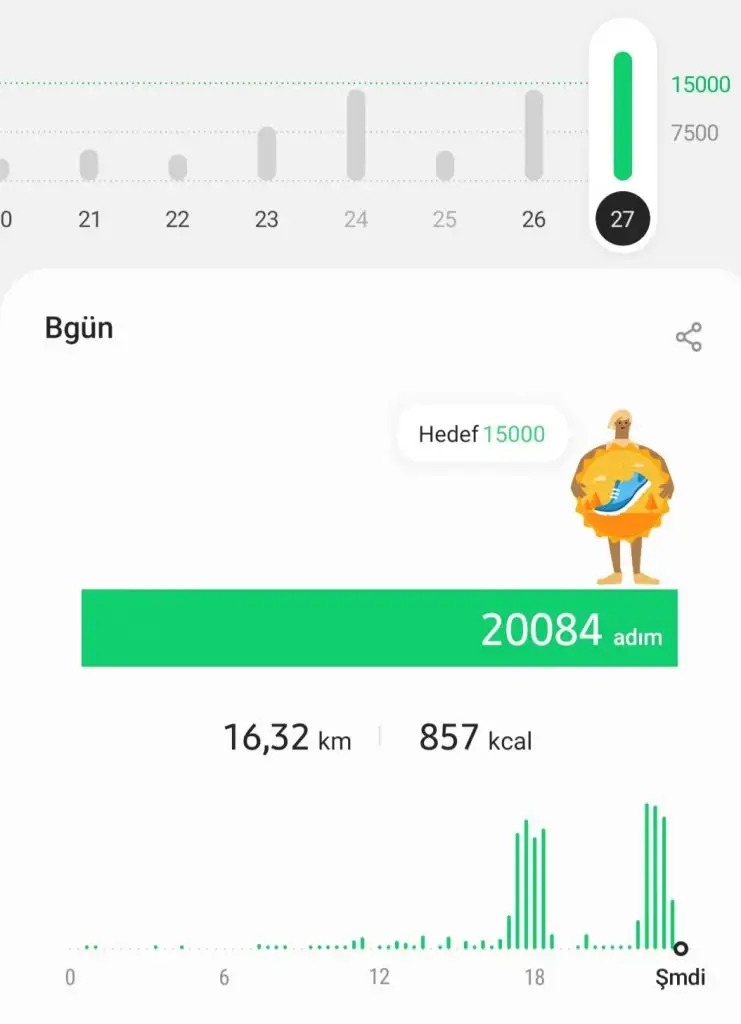Tap the selected day 27 bar
741x1024 pixels.
622,117
